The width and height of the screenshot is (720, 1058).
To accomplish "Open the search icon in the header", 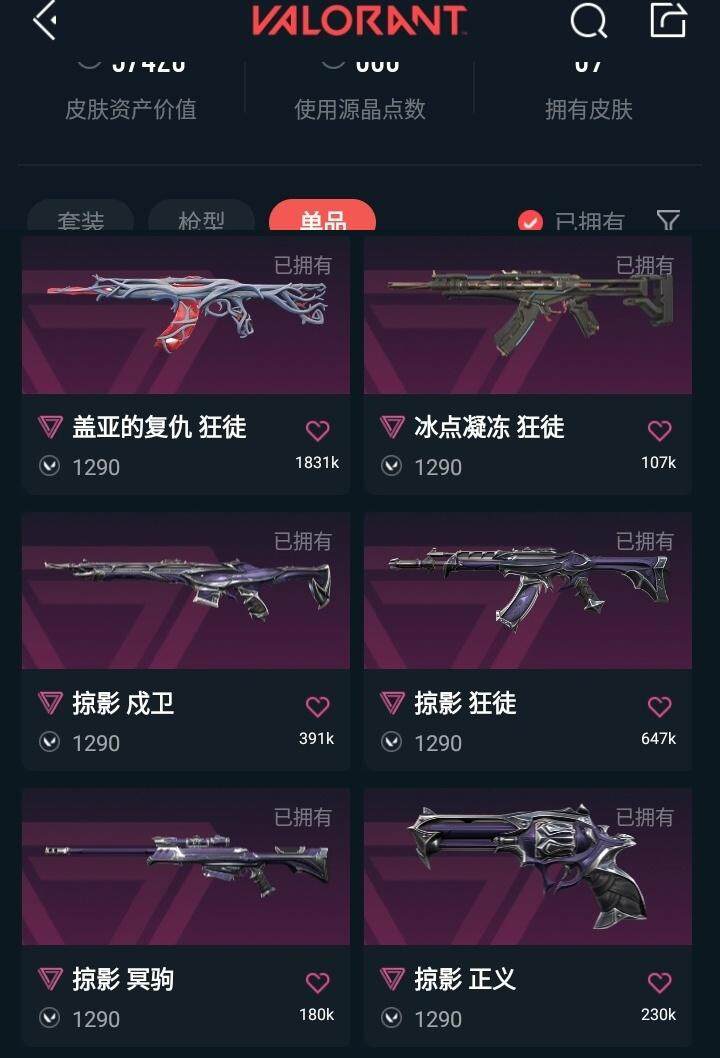I will coord(588,20).
